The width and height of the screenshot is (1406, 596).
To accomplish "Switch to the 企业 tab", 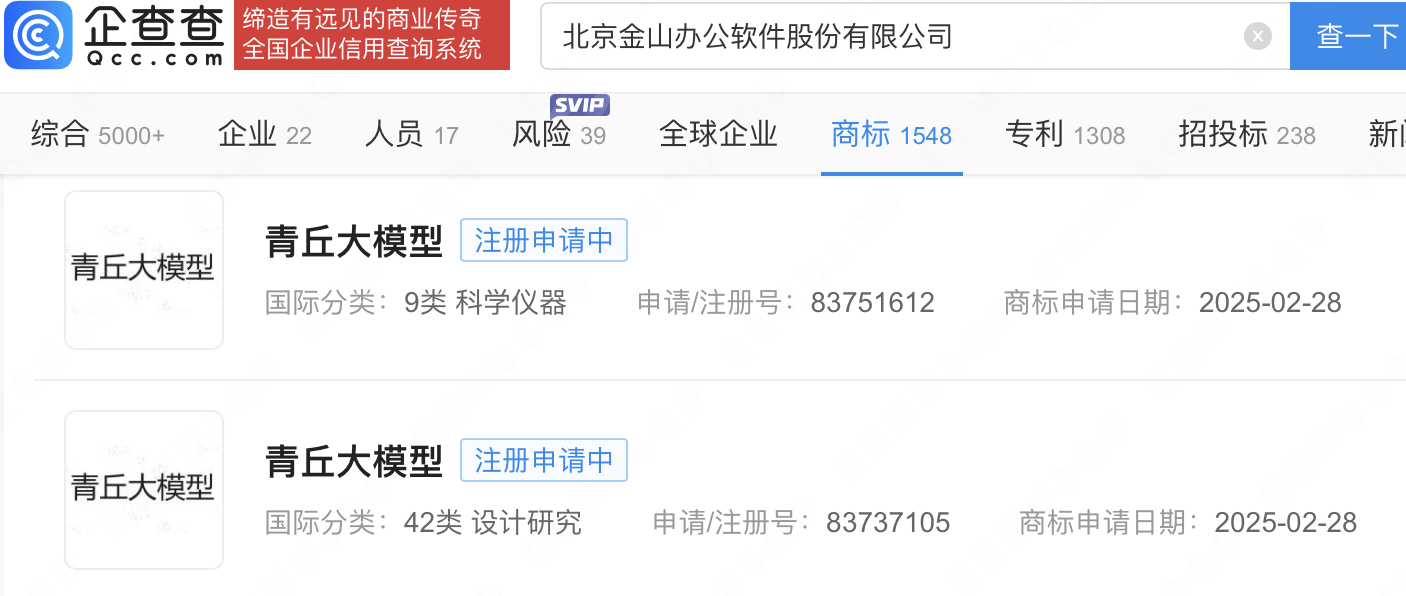I will point(264,134).
